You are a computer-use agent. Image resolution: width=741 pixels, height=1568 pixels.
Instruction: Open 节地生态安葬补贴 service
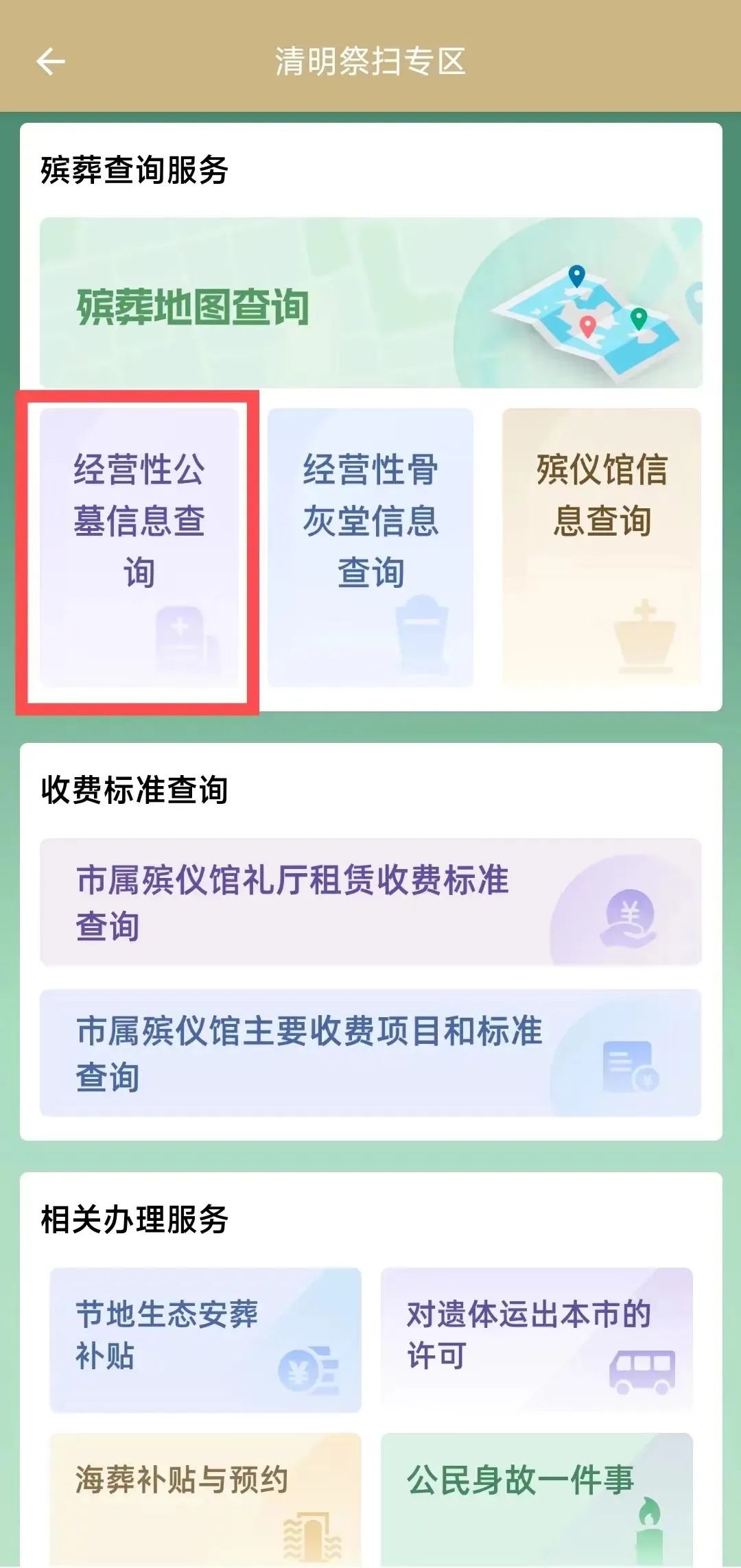click(205, 1340)
